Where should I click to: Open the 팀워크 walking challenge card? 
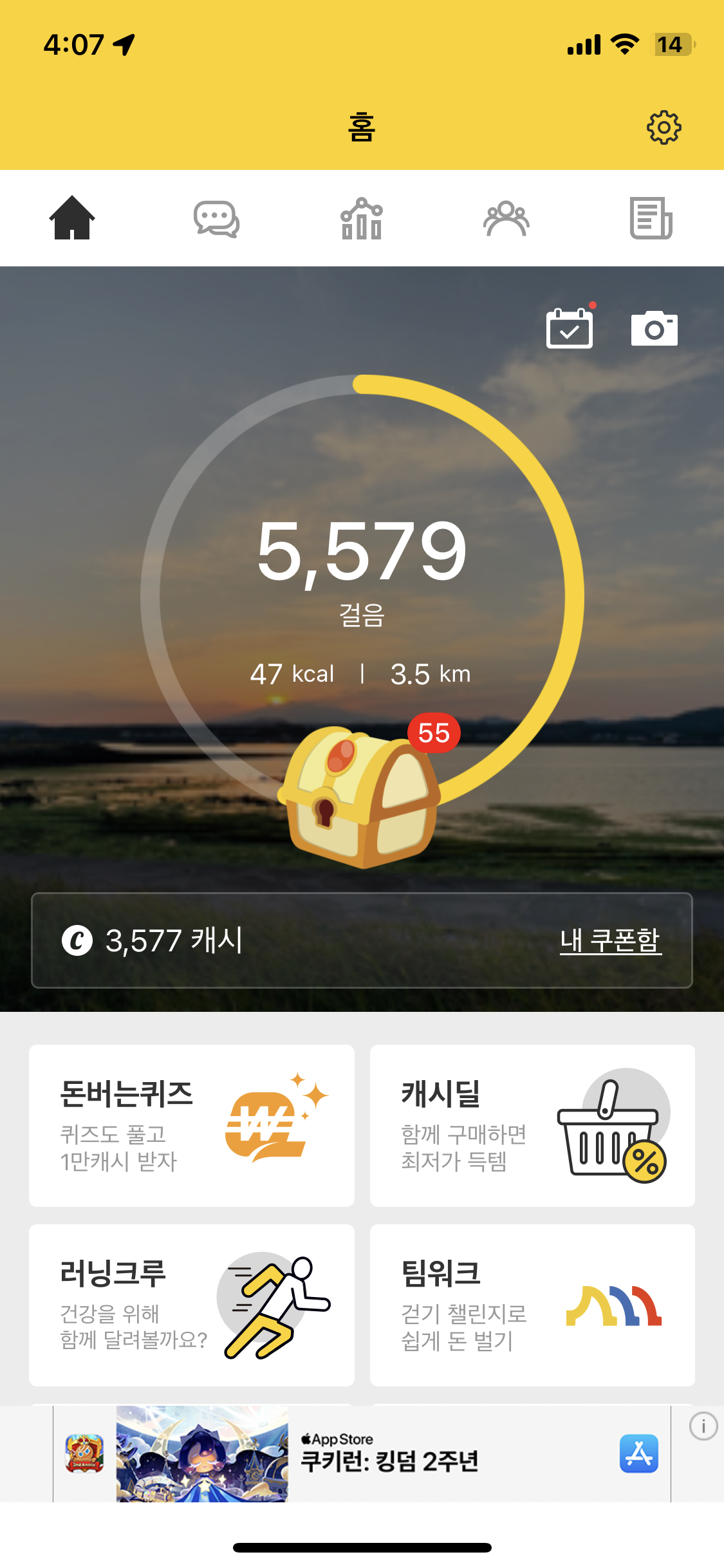[532, 1305]
